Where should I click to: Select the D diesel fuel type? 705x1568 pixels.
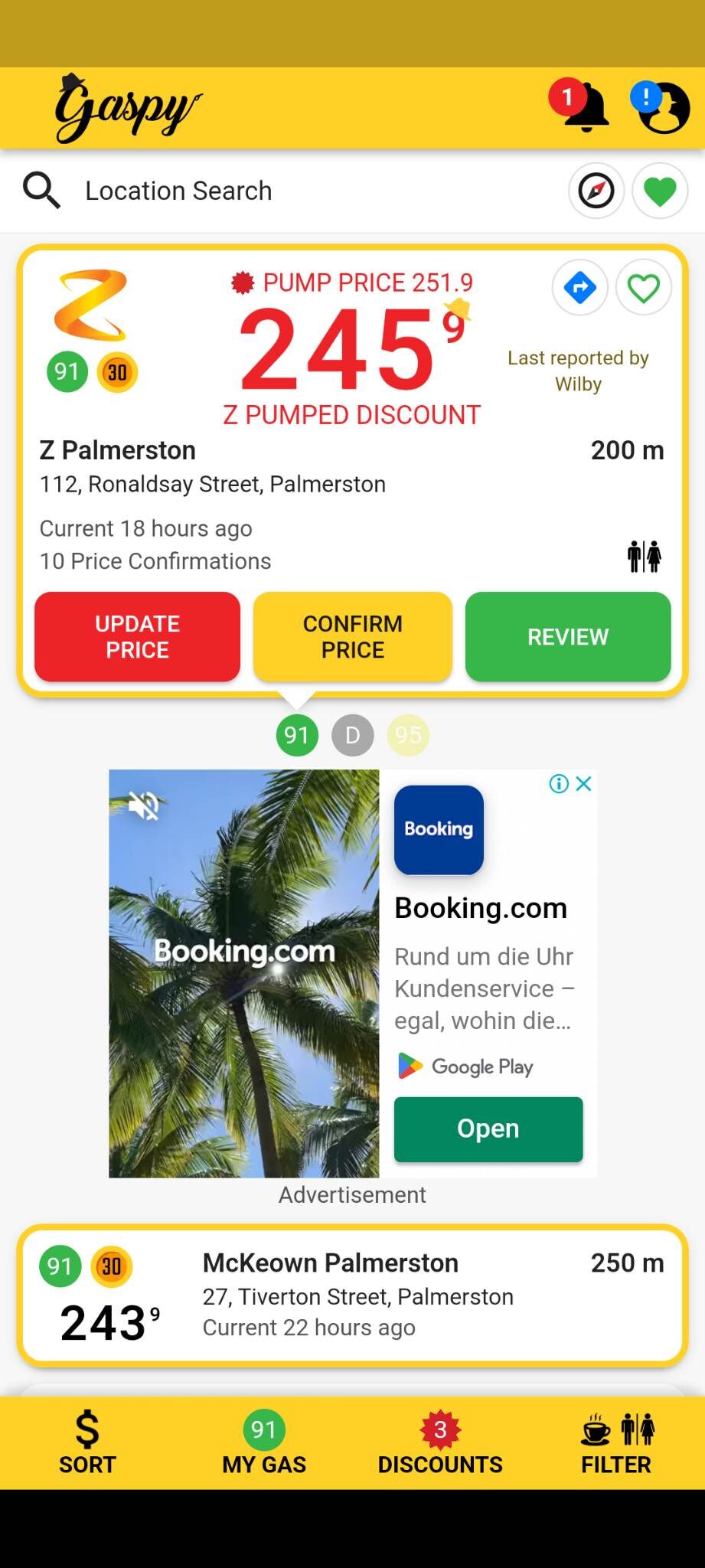click(352, 735)
